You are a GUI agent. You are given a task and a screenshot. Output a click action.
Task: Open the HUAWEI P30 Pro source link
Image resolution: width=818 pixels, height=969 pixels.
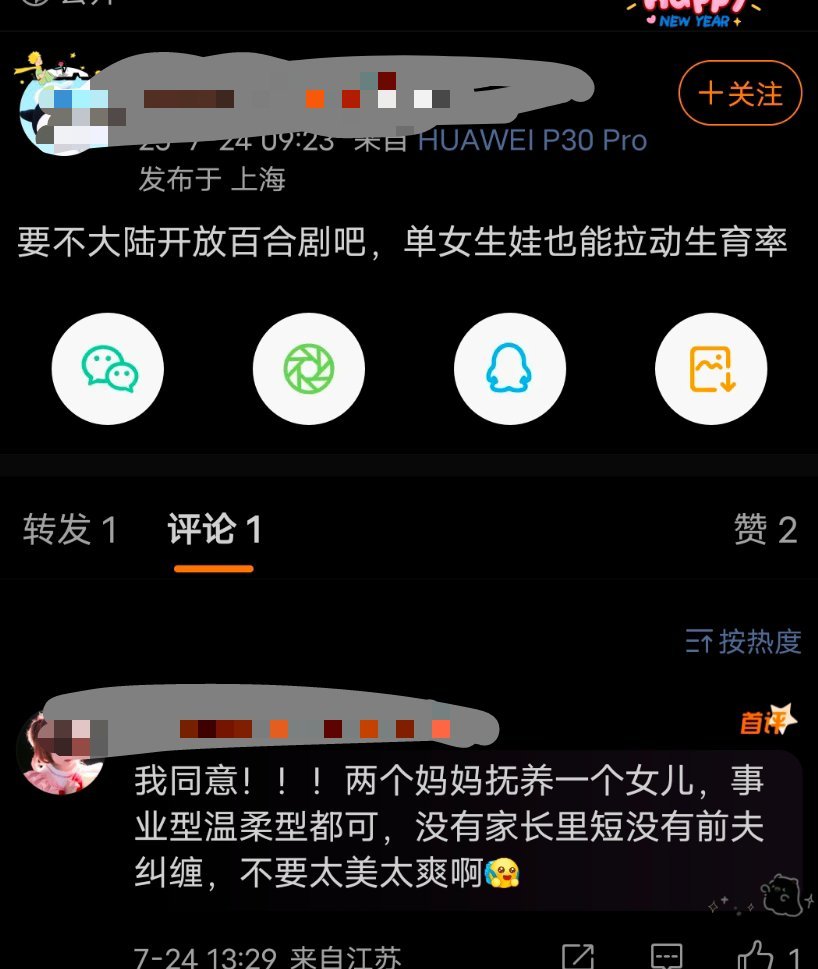click(x=532, y=141)
